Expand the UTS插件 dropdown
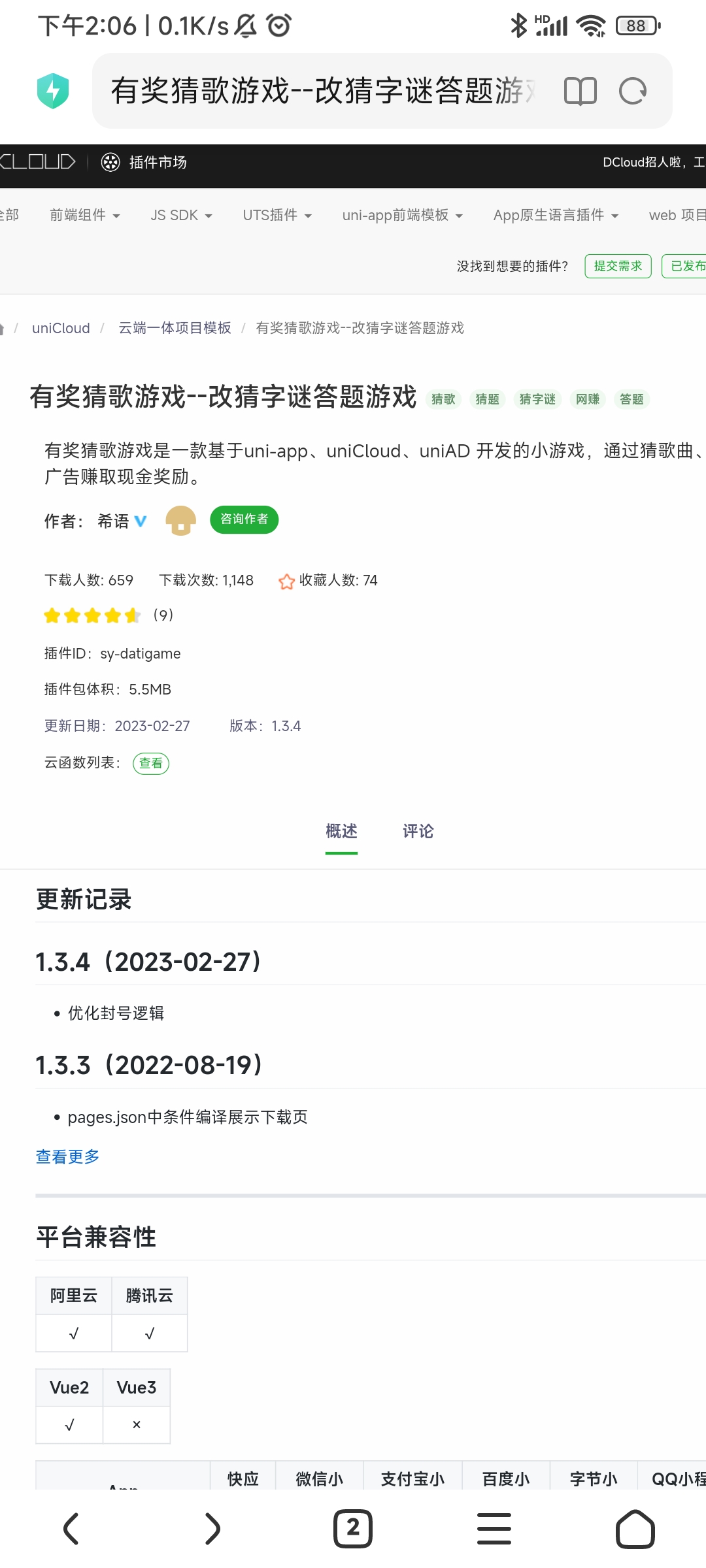The width and height of the screenshot is (706, 1568). [277, 215]
